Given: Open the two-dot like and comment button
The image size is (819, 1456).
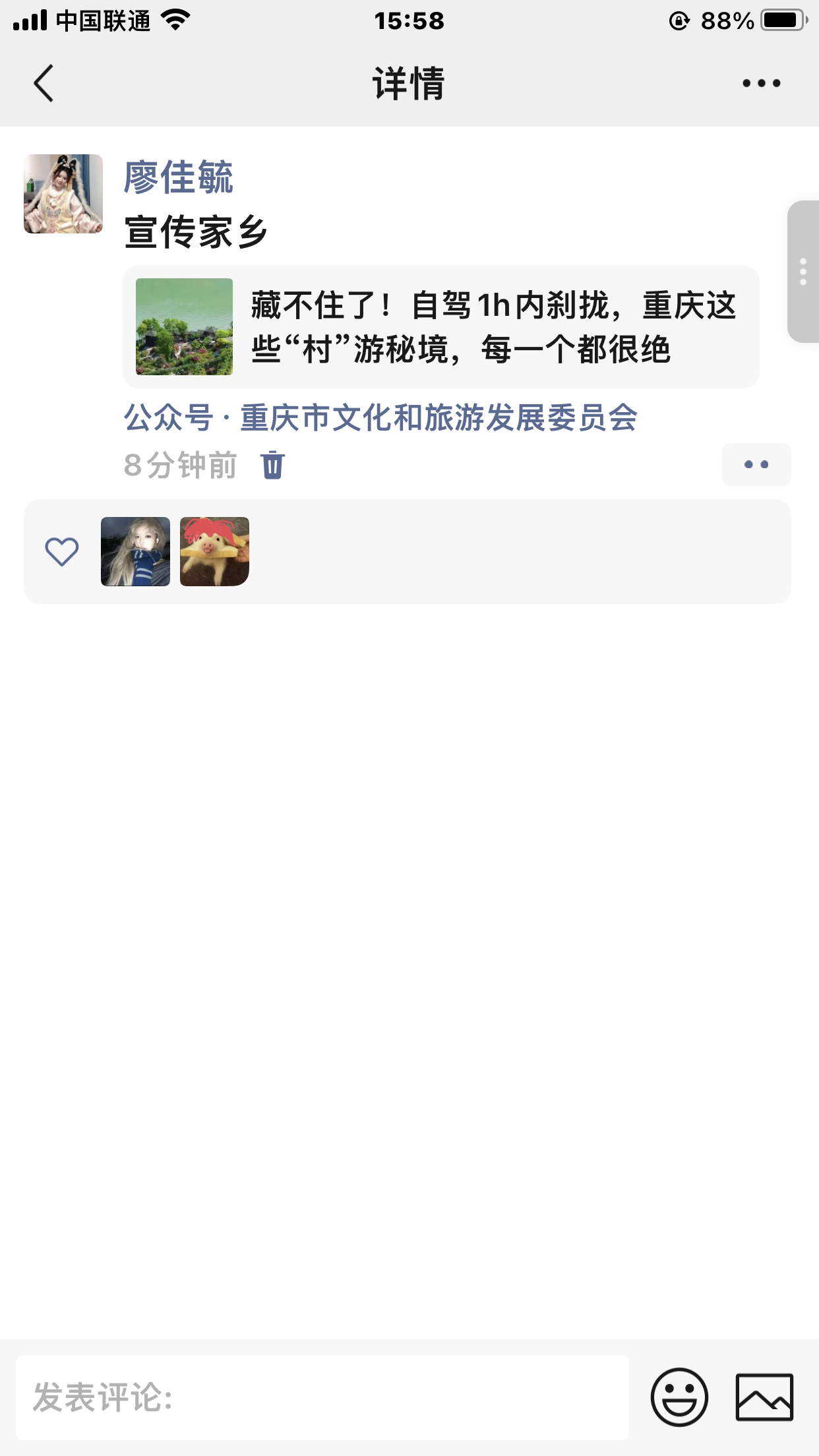Looking at the screenshot, I should [756, 465].
